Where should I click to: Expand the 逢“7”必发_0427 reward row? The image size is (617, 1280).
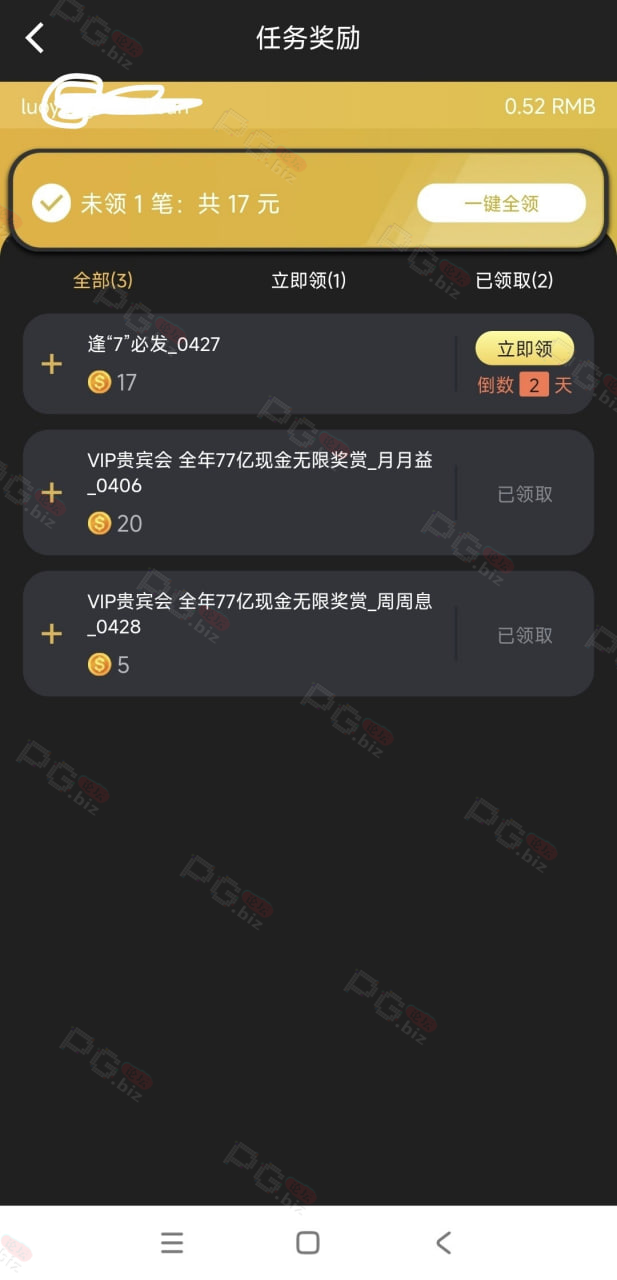[51, 364]
